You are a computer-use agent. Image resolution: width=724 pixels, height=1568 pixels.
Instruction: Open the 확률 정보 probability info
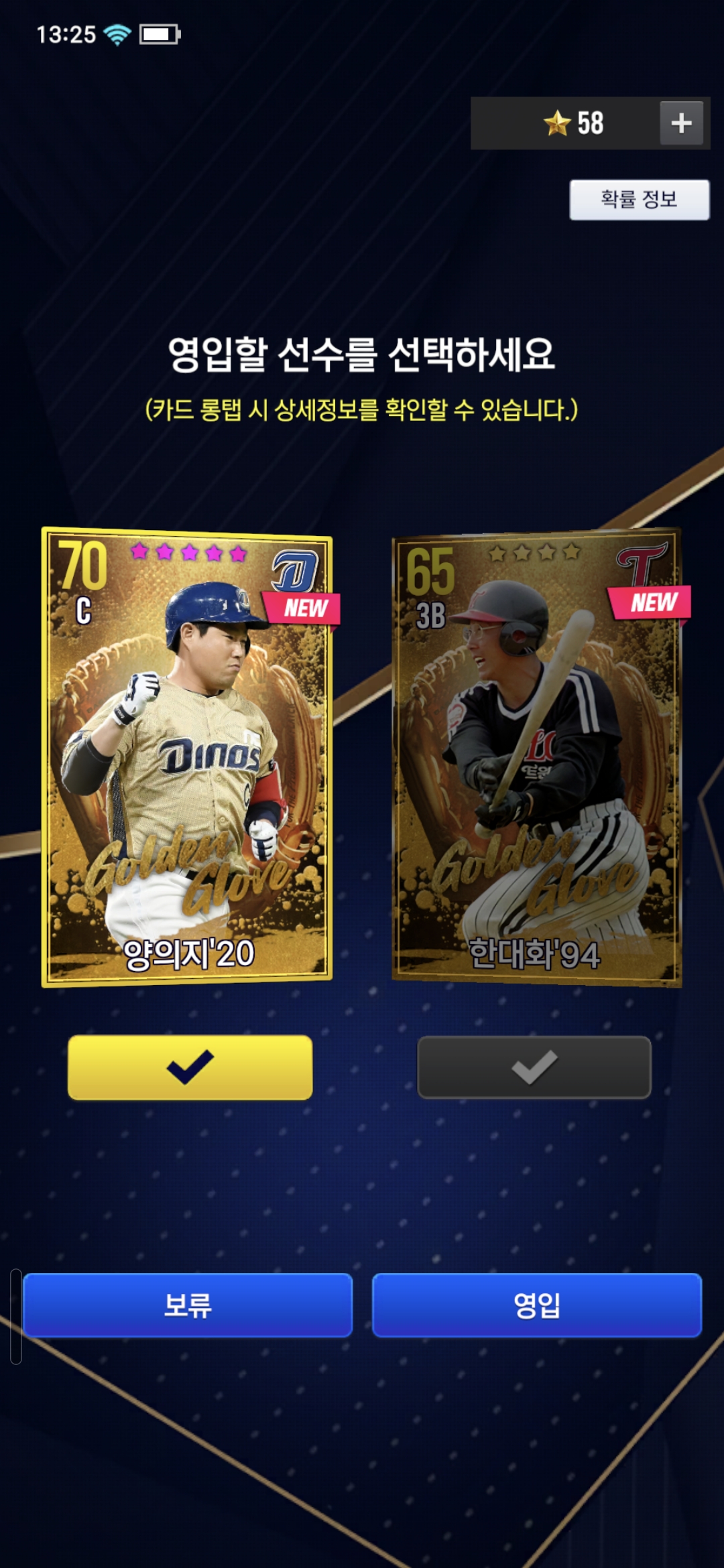point(639,200)
